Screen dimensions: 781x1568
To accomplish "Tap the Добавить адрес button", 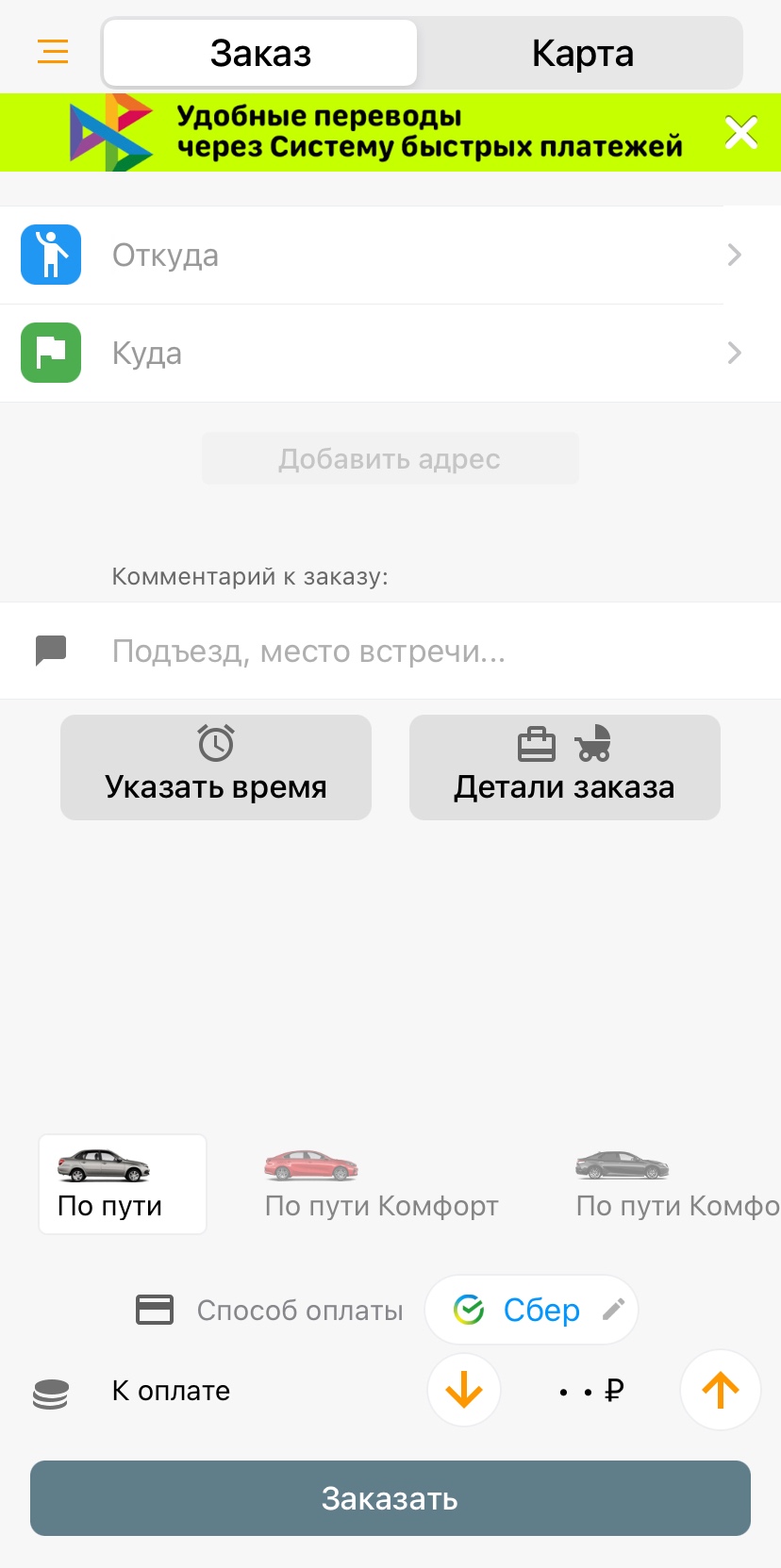I will (x=390, y=459).
